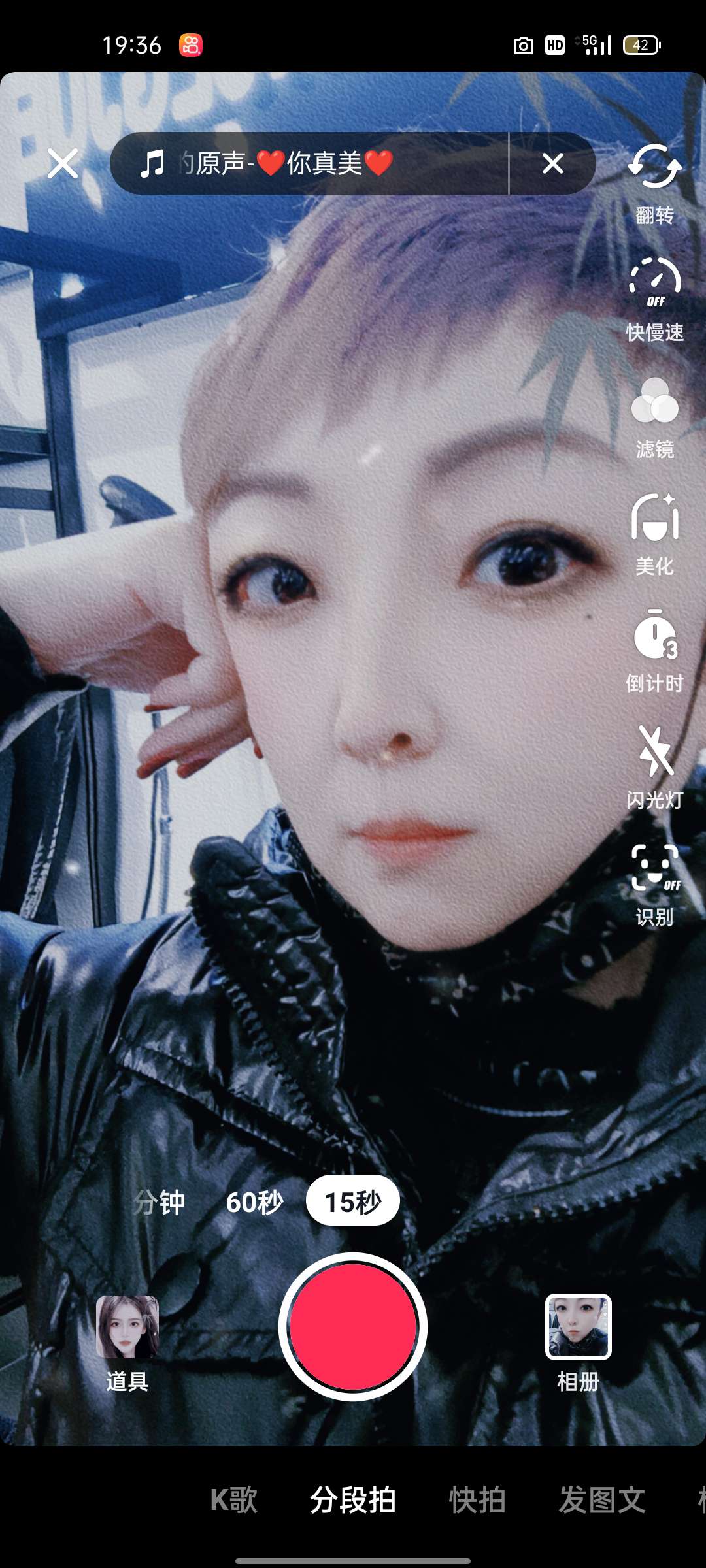Open 道具 props effects
Screen dimensions: 706x1568
[127, 1343]
